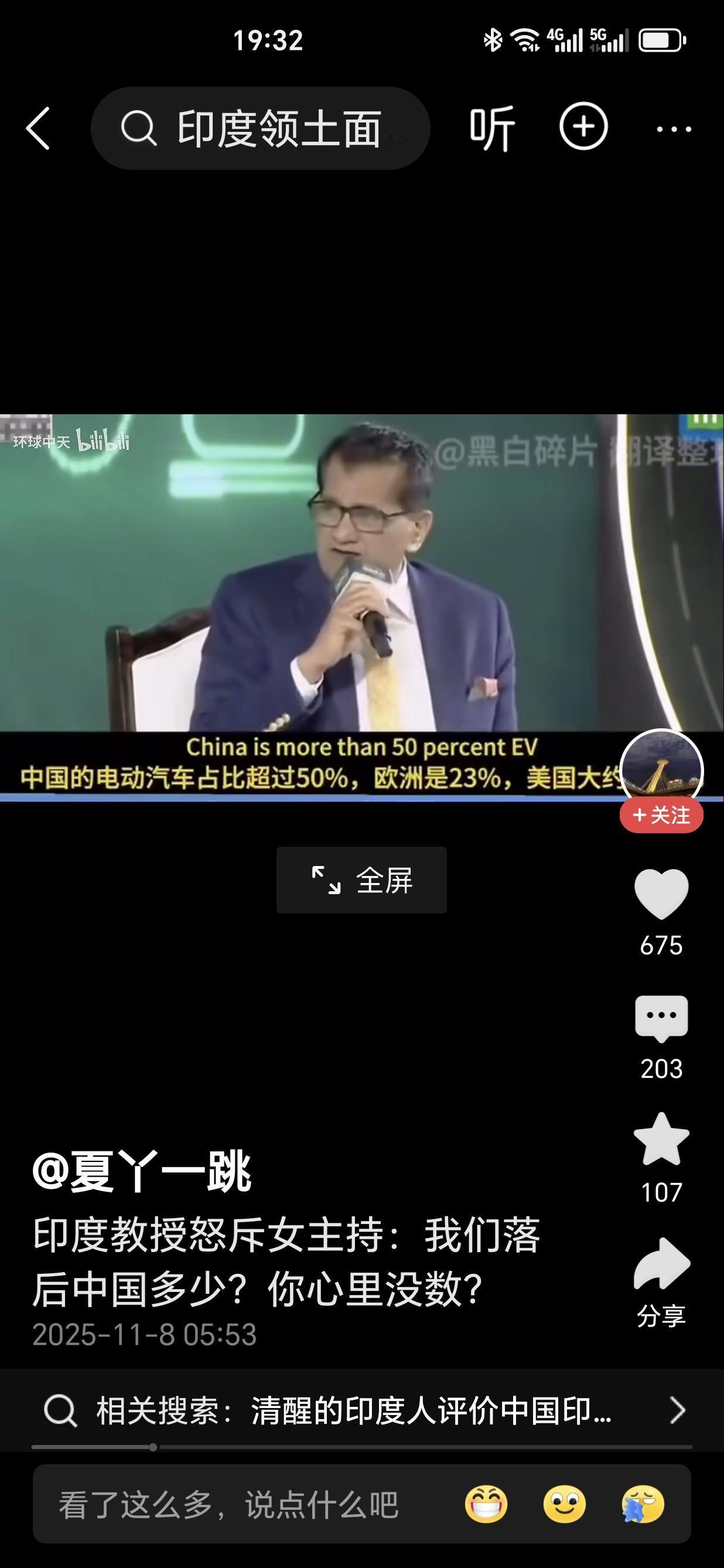Enter fullscreen via the 全屏 button
This screenshot has height=1568, width=724.
click(361, 879)
